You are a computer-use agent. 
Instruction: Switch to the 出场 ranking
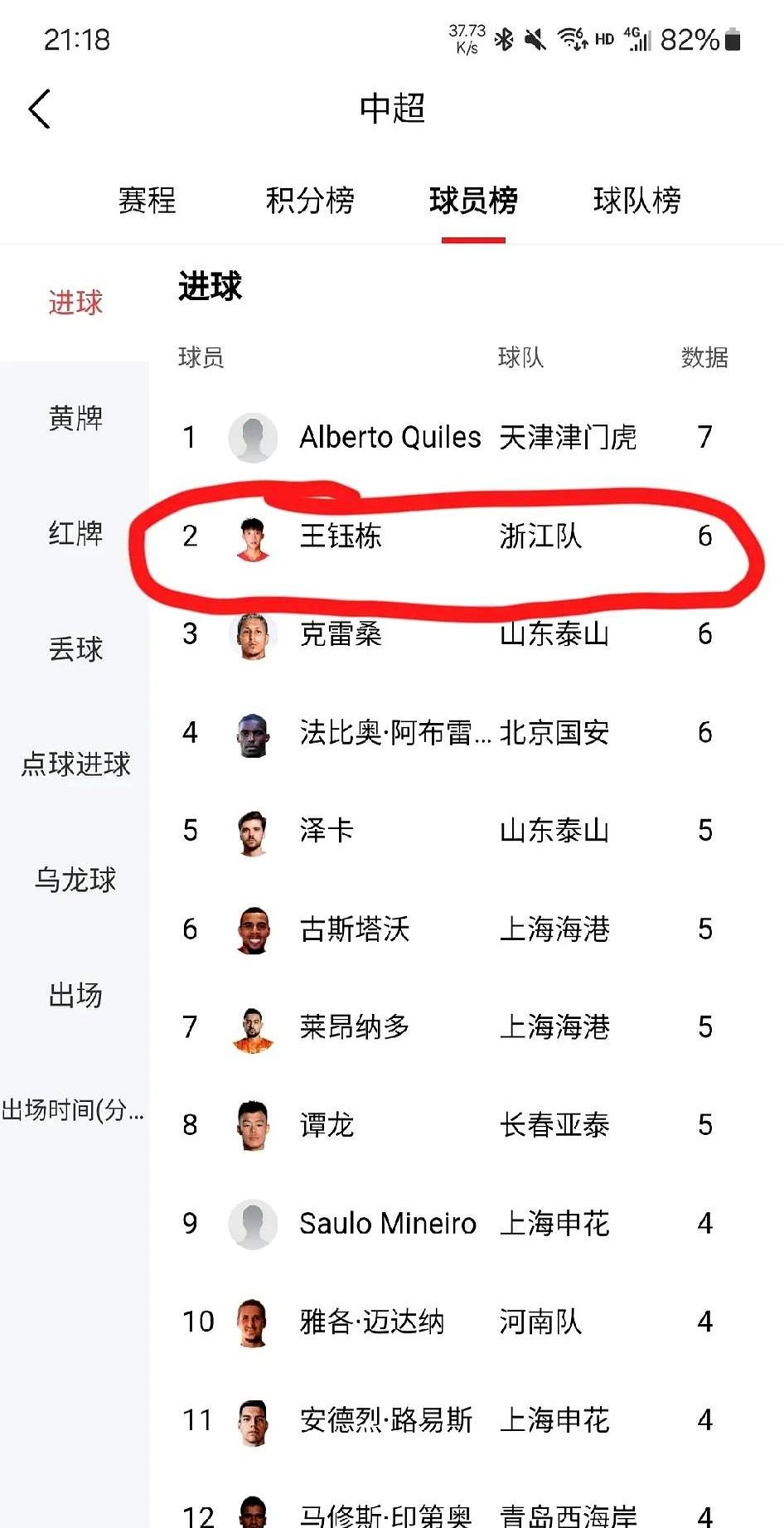pos(75,994)
